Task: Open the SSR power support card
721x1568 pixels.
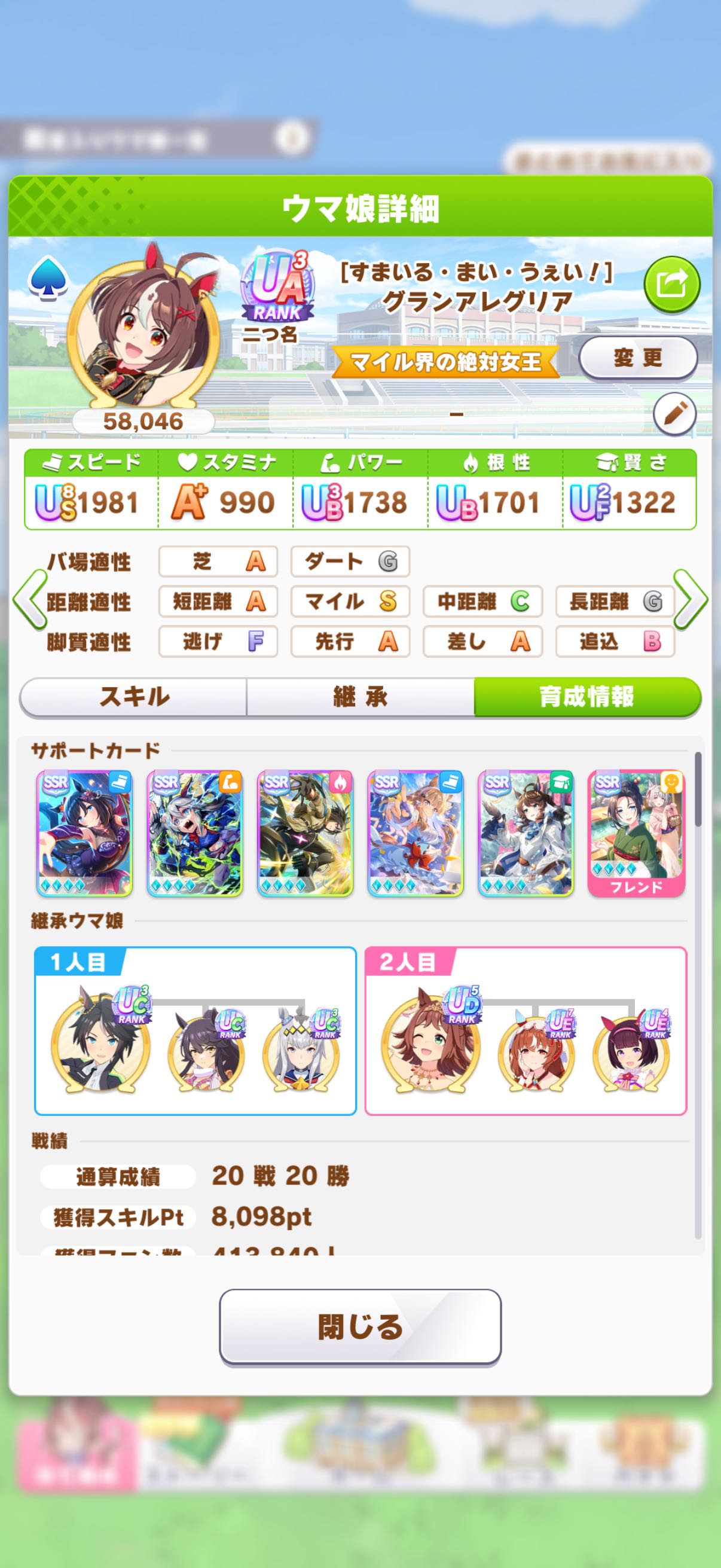Action: (x=195, y=833)
